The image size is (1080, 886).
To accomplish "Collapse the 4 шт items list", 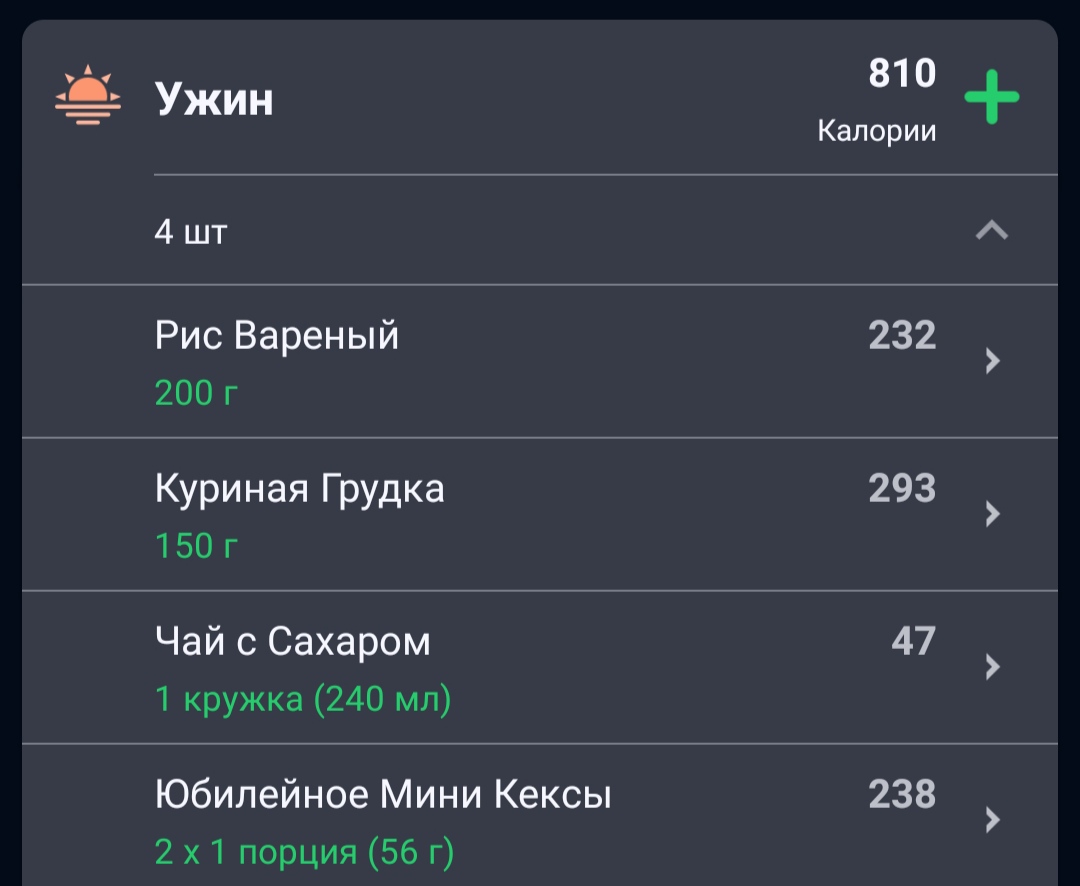I will (x=991, y=232).
